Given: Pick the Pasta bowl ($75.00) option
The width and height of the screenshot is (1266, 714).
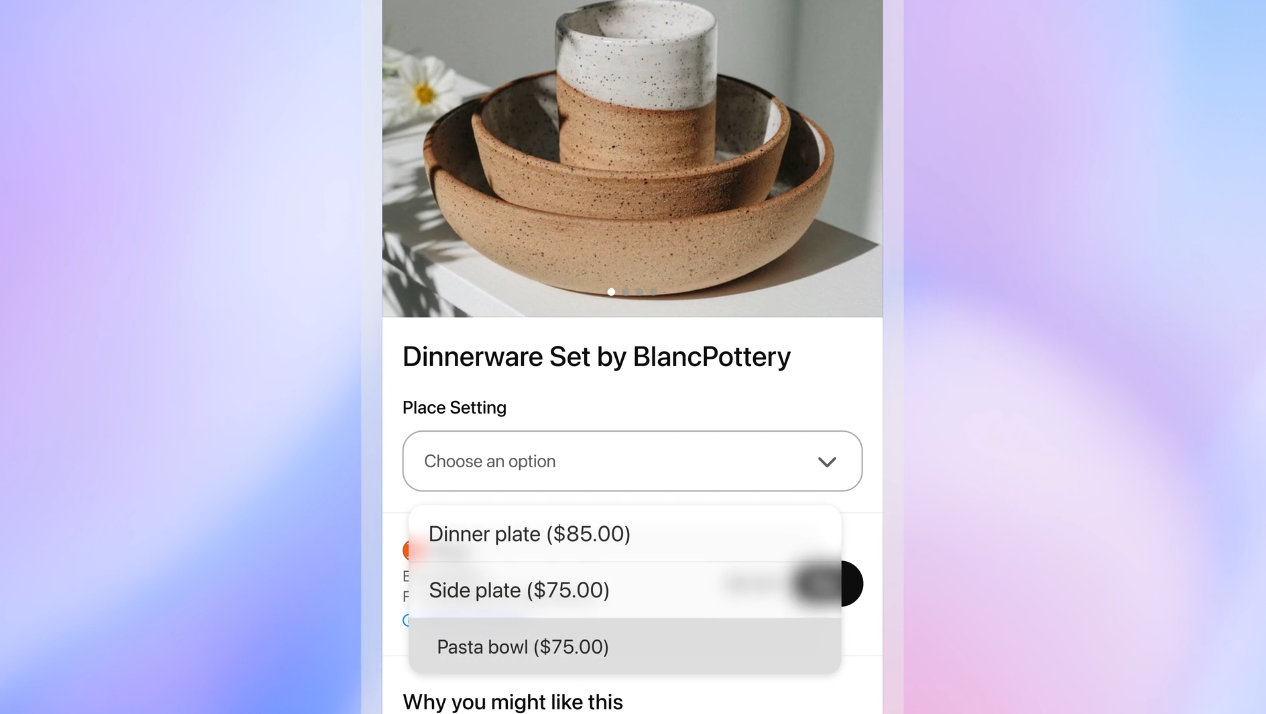Looking at the screenshot, I should tap(523, 647).
